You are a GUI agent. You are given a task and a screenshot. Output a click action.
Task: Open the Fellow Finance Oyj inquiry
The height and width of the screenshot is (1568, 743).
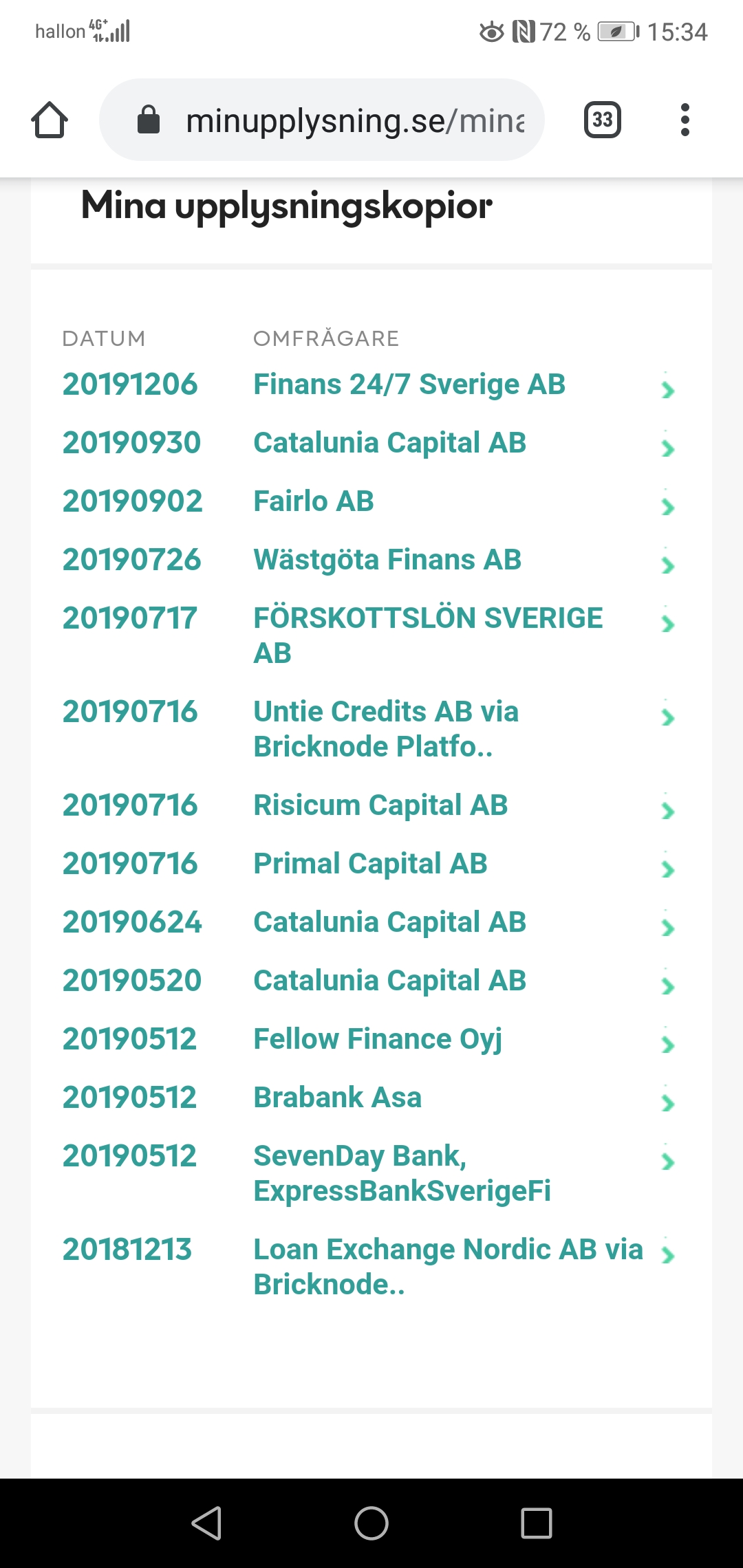378,1039
